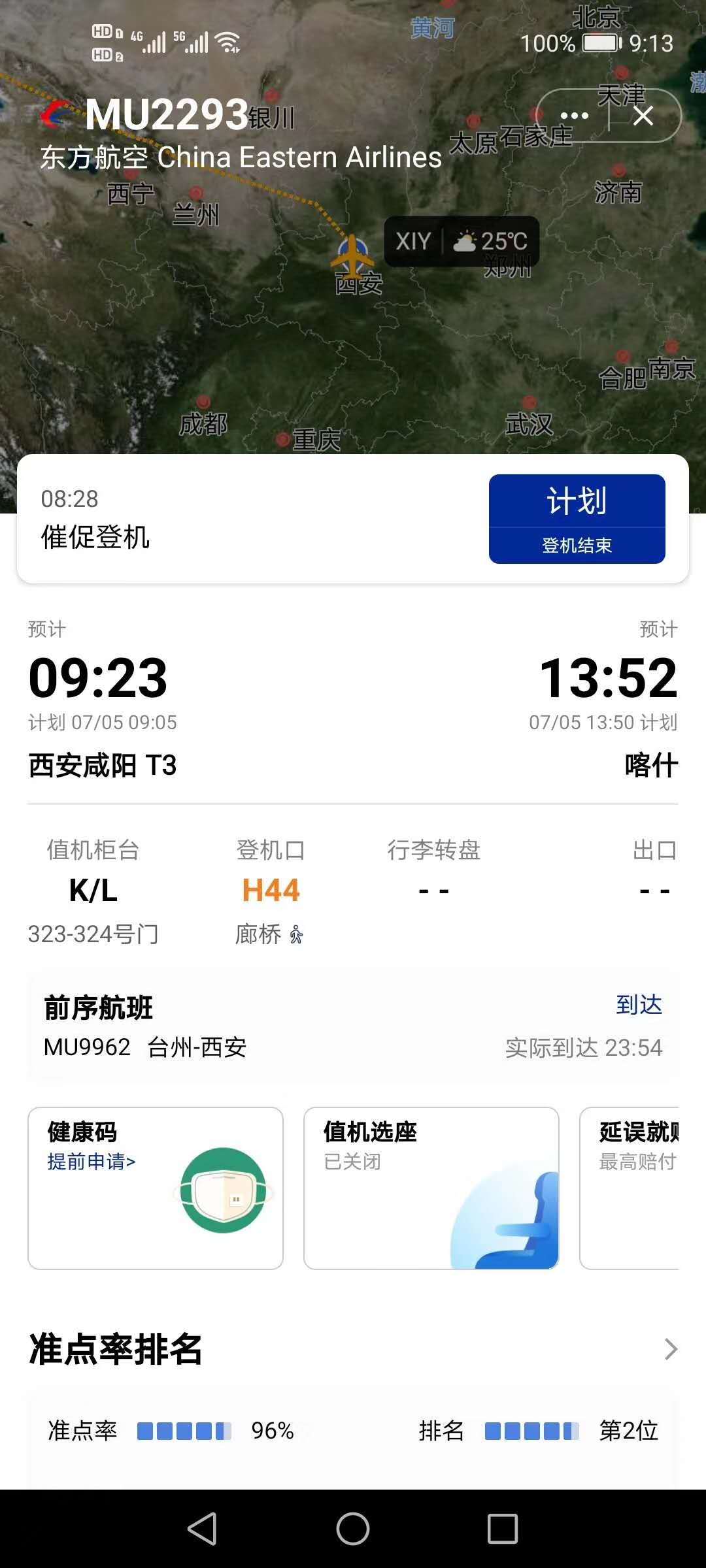Go back using system navigation

pos(202,1529)
